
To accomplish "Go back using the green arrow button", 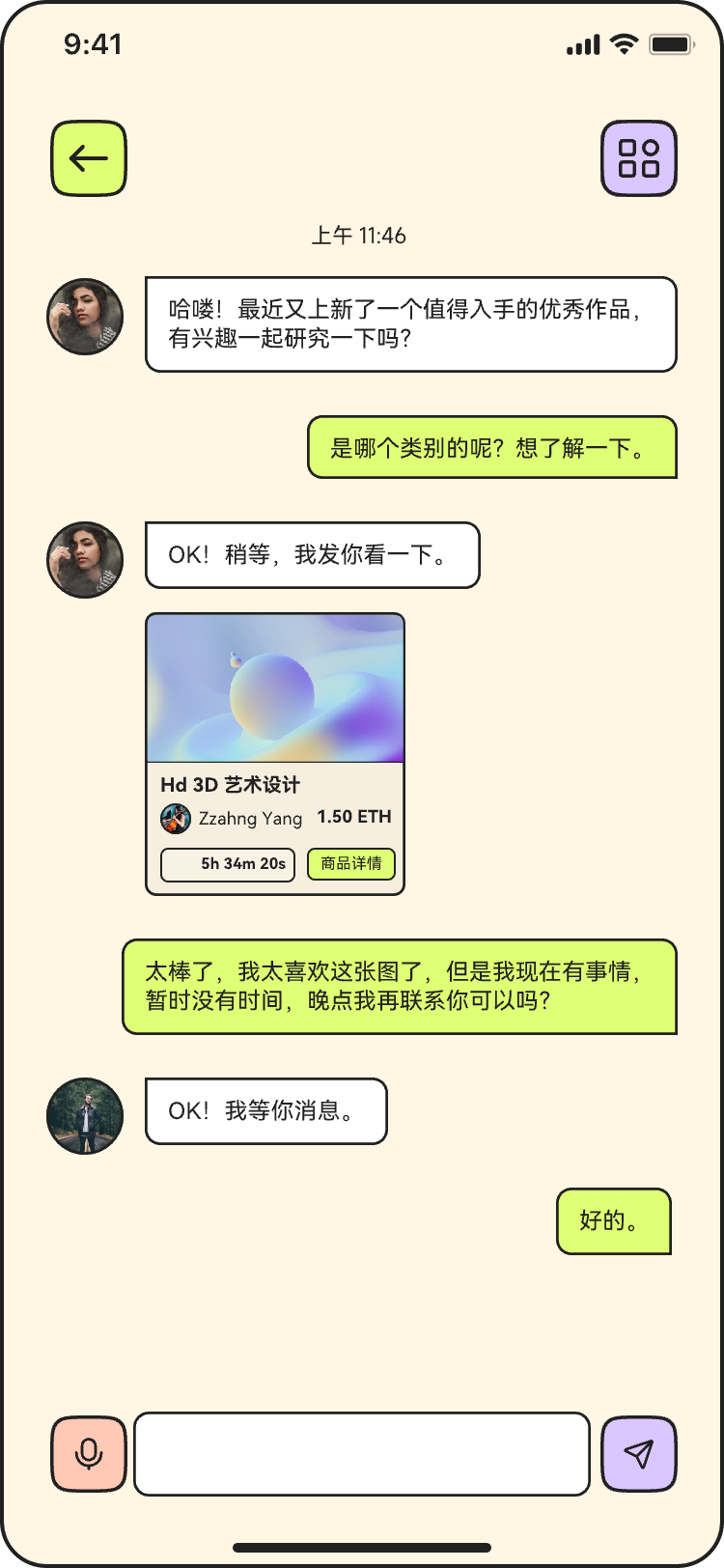I will 89,158.
